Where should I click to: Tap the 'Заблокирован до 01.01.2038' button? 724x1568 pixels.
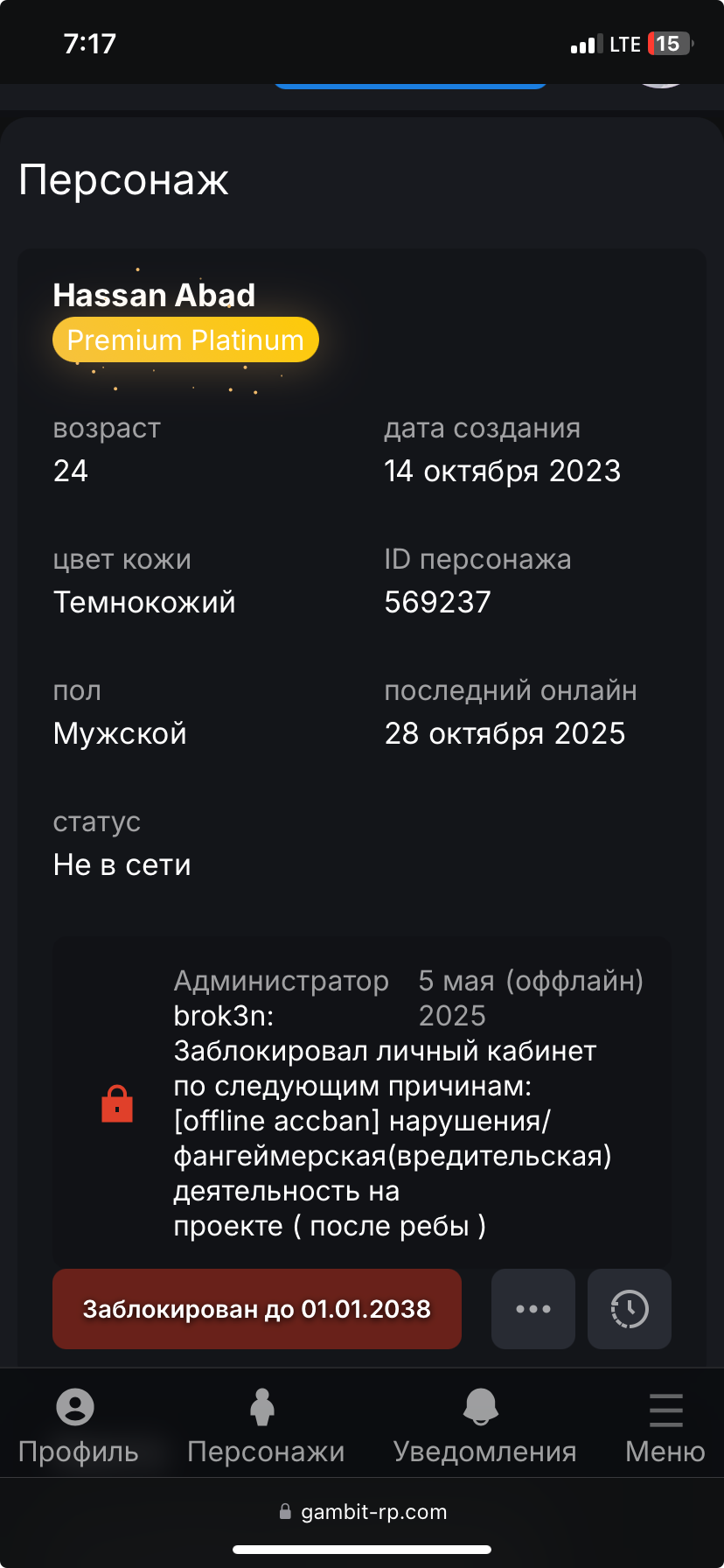point(257,1309)
